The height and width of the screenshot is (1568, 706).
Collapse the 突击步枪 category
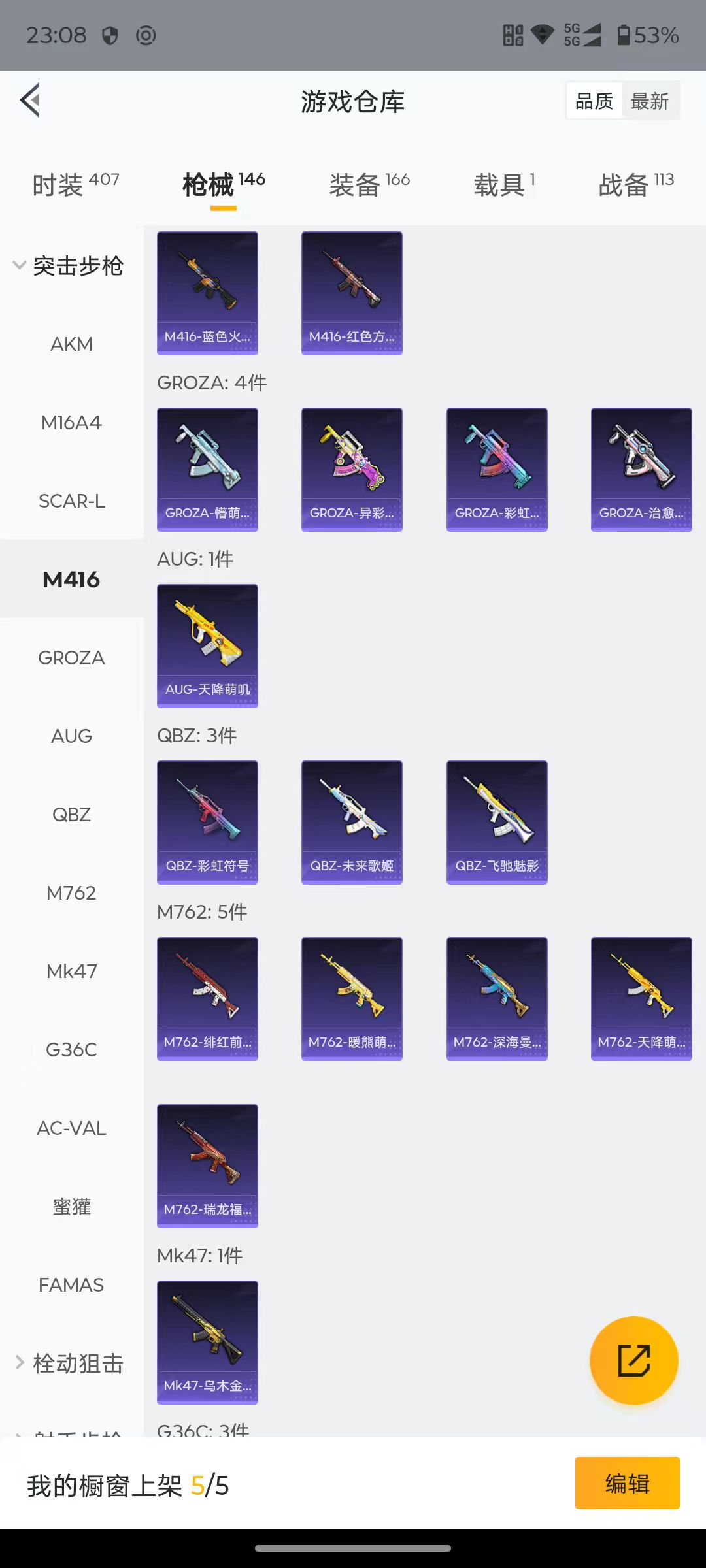(69, 266)
